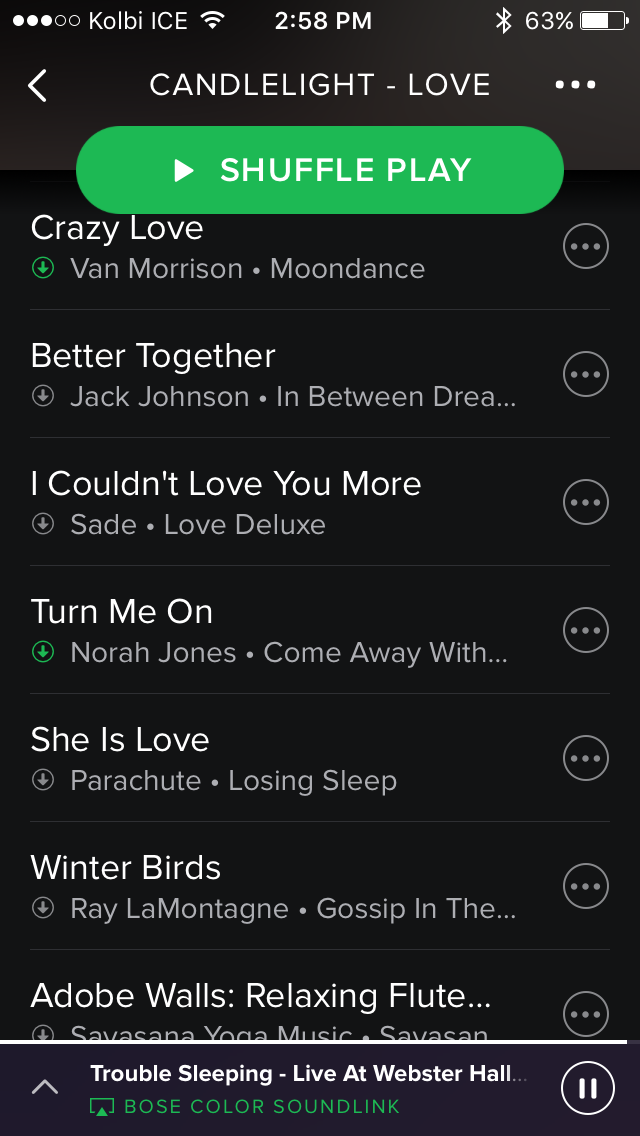This screenshot has height=1136, width=640.
Task: Open more options for Adobe Walls
Action: tap(586, 1013)
